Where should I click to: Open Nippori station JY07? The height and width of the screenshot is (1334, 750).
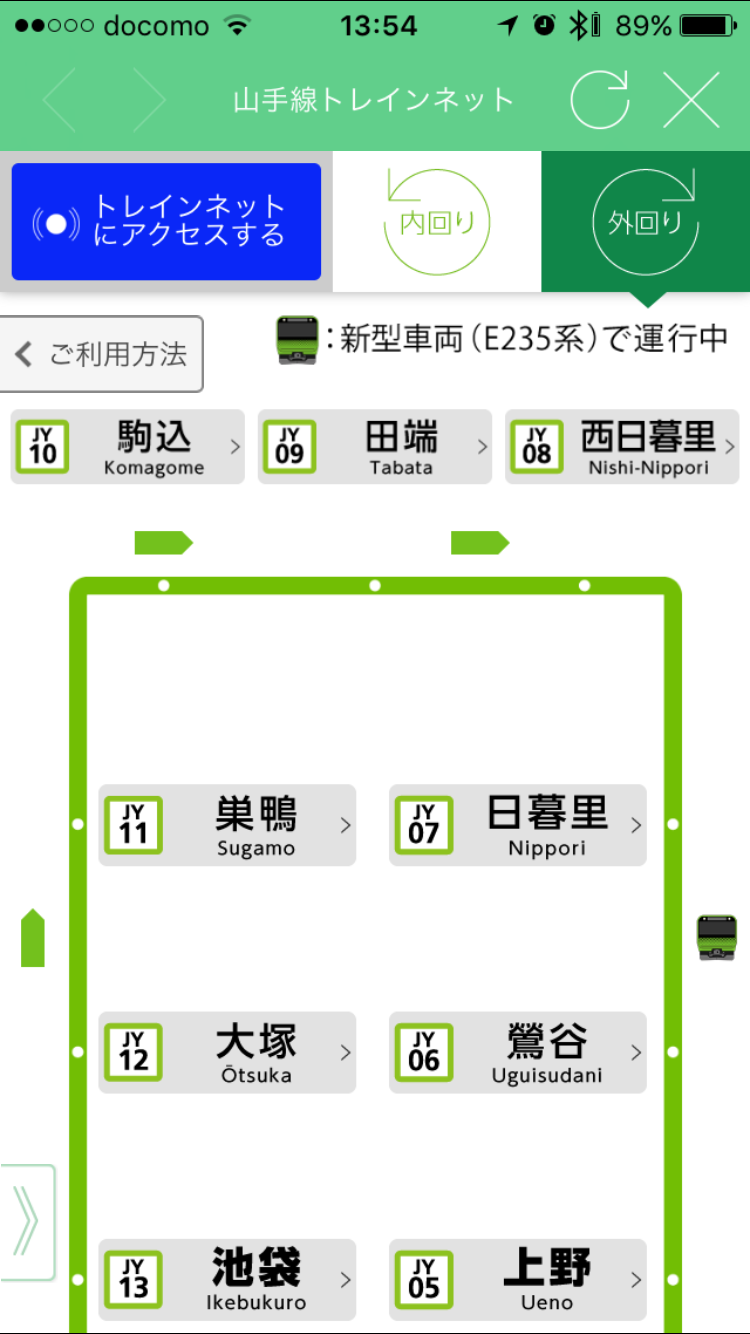point(518,825)
